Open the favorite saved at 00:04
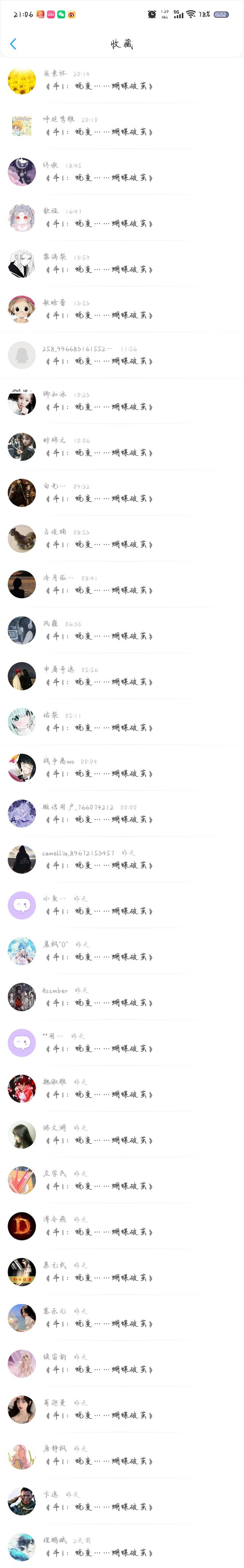 [x=122, y=768]
